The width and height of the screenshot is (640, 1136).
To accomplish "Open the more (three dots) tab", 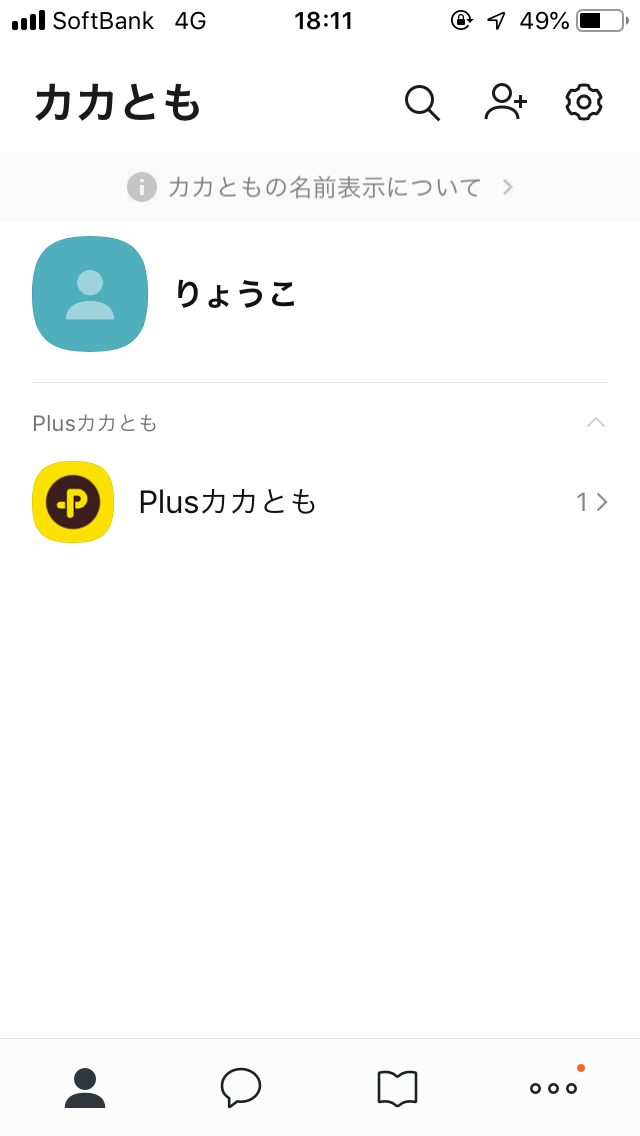I will click(554, 1087).
